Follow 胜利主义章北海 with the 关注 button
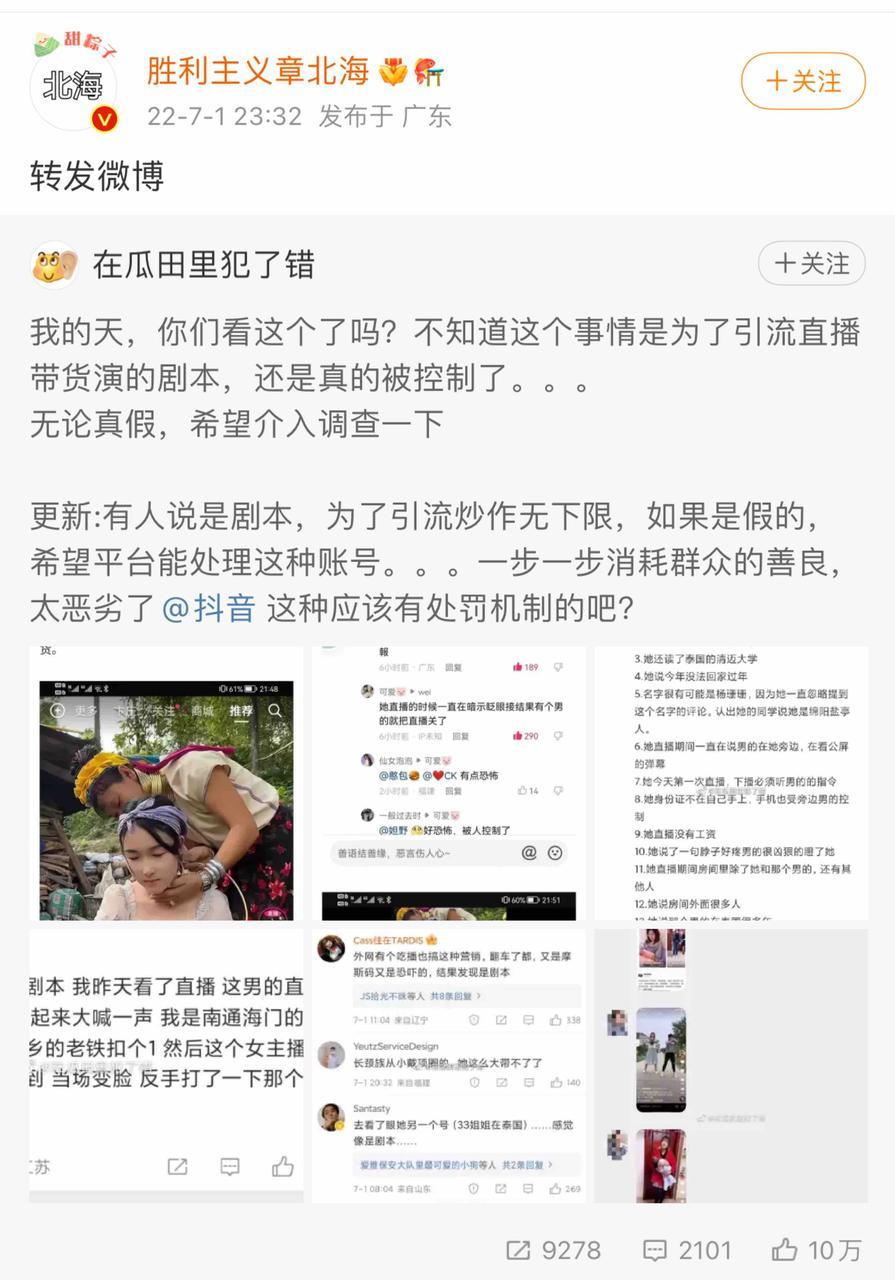This screenshot has width=895, height=1280. (x=803, y=81)
